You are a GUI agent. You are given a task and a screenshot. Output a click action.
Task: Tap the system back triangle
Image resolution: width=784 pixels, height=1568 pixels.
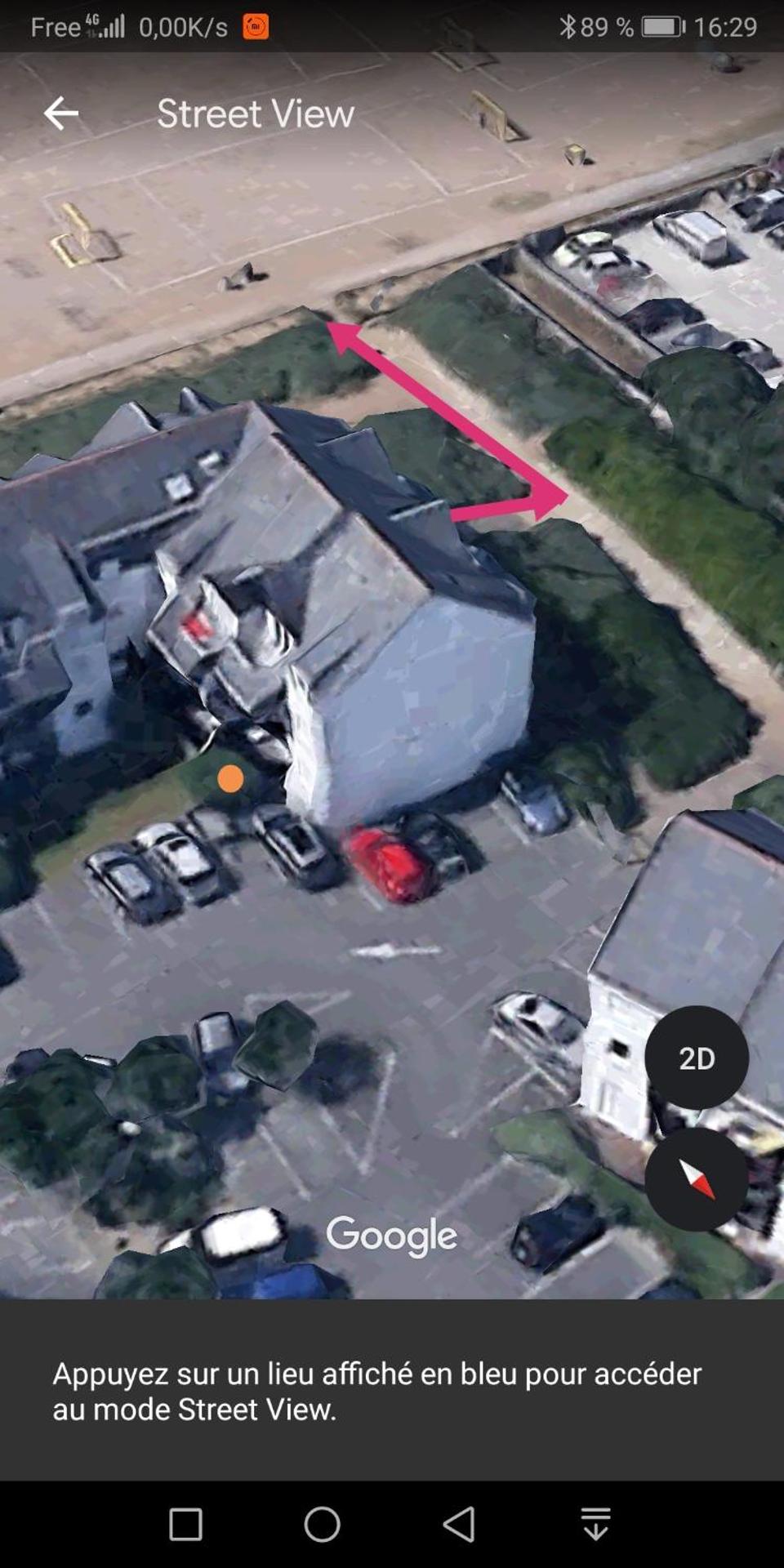click(x=459, y=1524)
